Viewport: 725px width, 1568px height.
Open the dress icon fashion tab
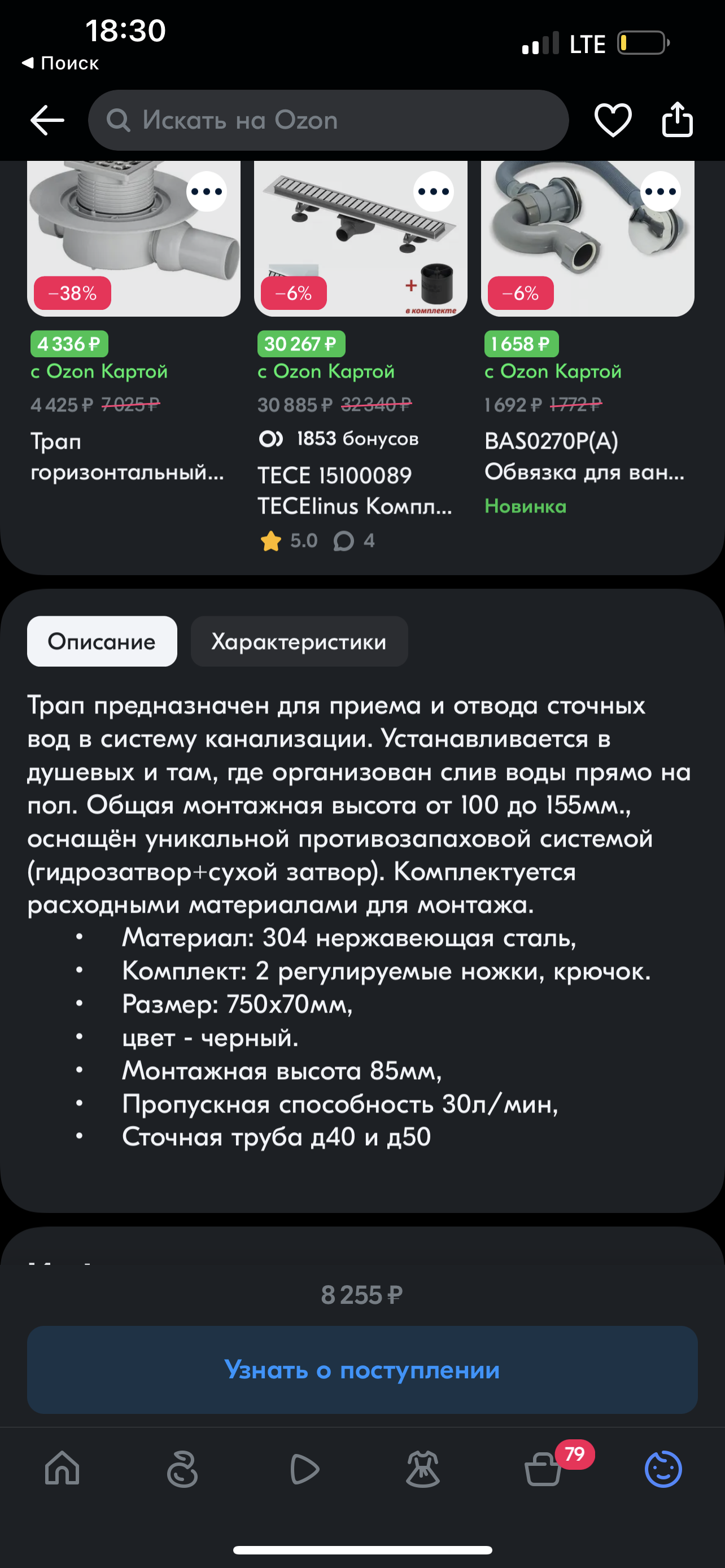[423, 1469]
